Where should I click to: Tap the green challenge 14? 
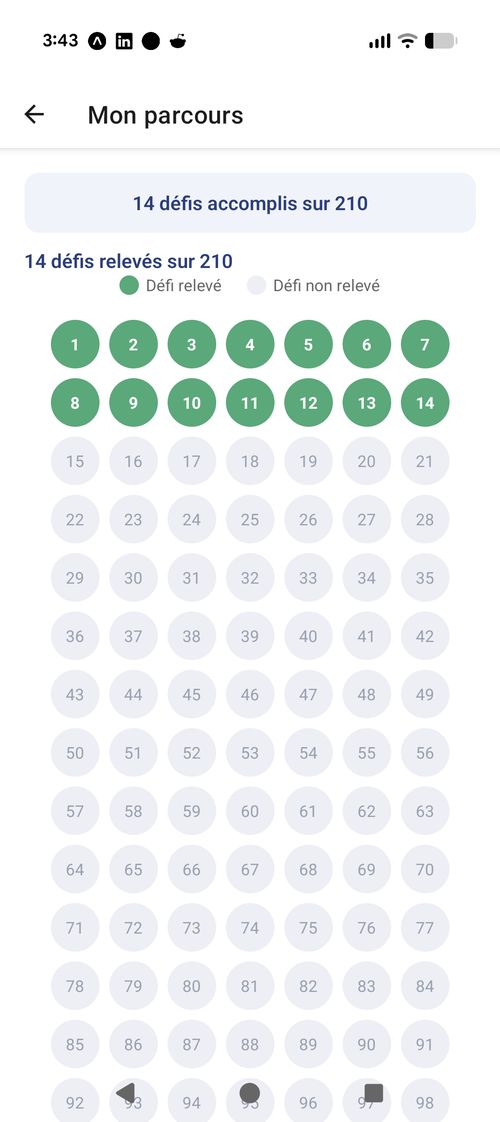click(x=425, y=403)
